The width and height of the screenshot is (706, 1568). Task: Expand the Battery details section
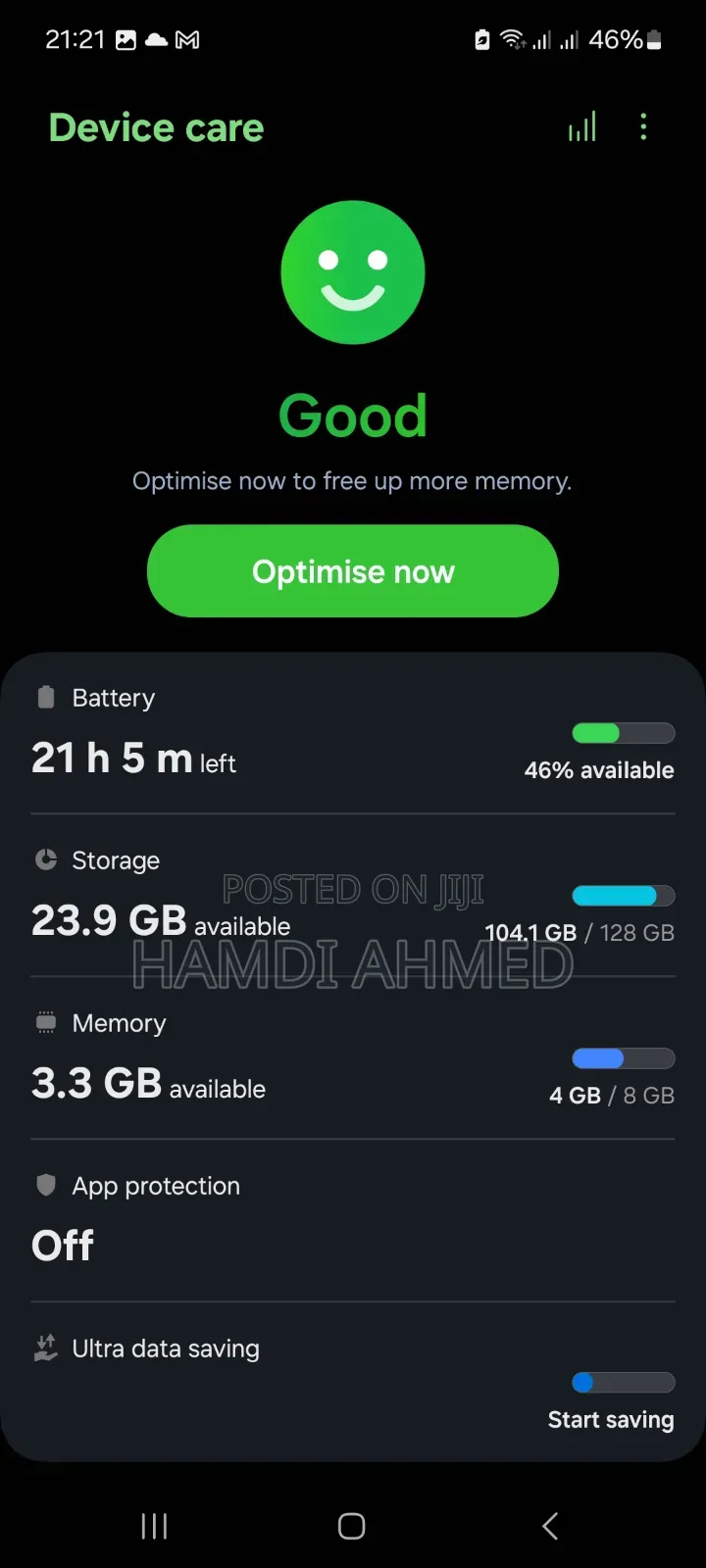coord(353,735)
